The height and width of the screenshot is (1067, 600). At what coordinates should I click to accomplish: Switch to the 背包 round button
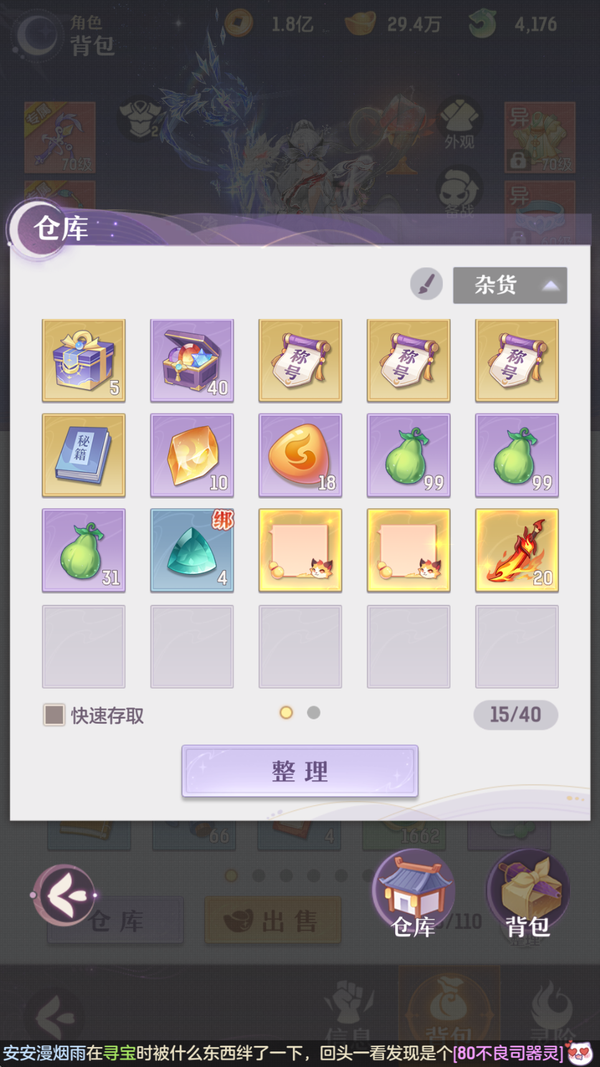[x=527, y=893]
